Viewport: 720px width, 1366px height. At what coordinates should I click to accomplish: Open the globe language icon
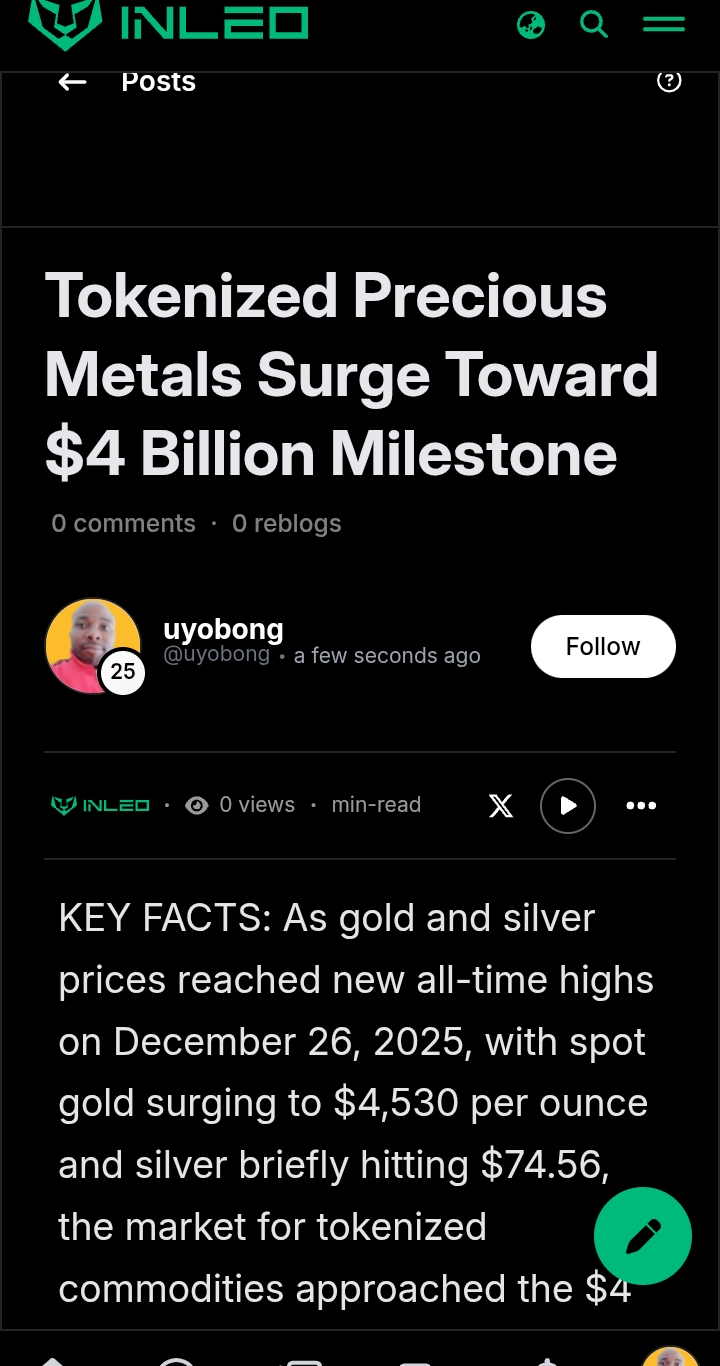point(531,25)
